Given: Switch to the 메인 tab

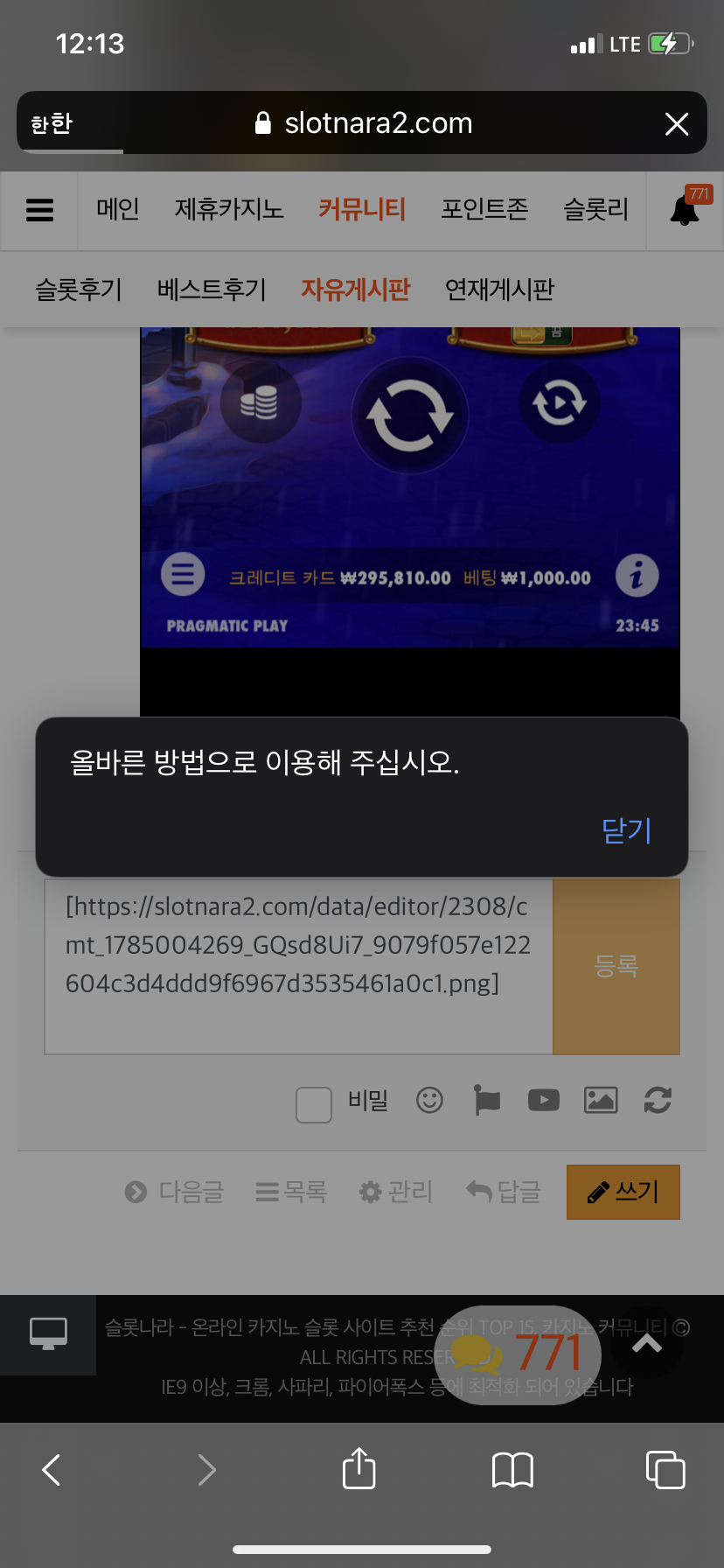Looking at the screenshot, I should (118, 209).
